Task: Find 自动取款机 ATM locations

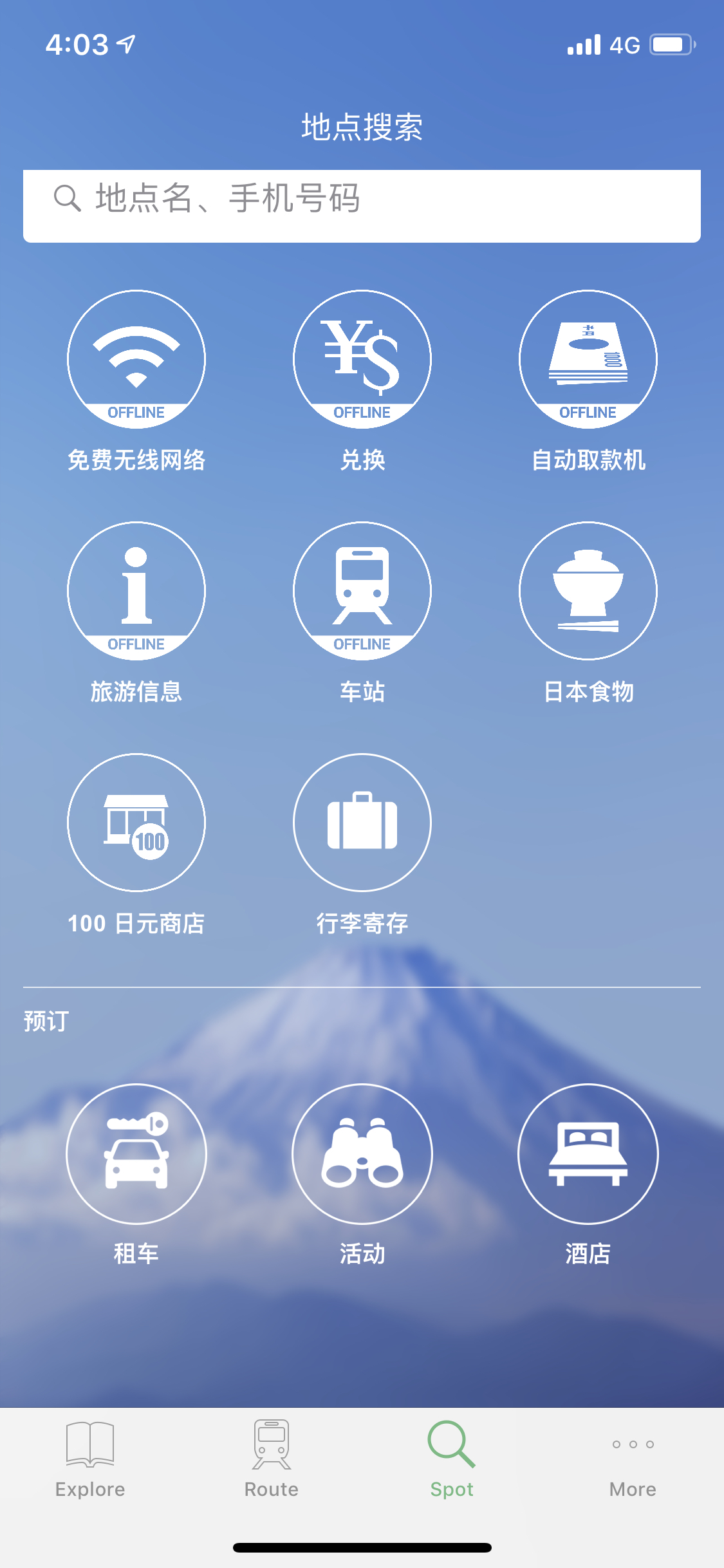Action: tap(588, 359)
